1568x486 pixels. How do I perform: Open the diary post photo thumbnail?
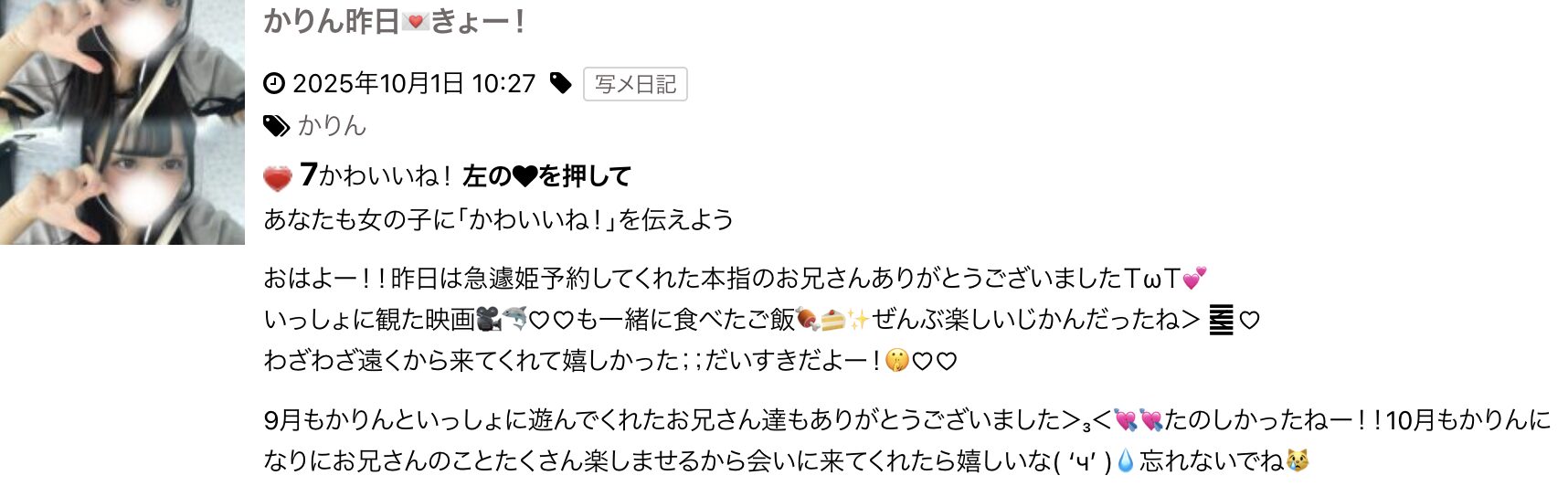pyautogui.click(x=122, y=121)
